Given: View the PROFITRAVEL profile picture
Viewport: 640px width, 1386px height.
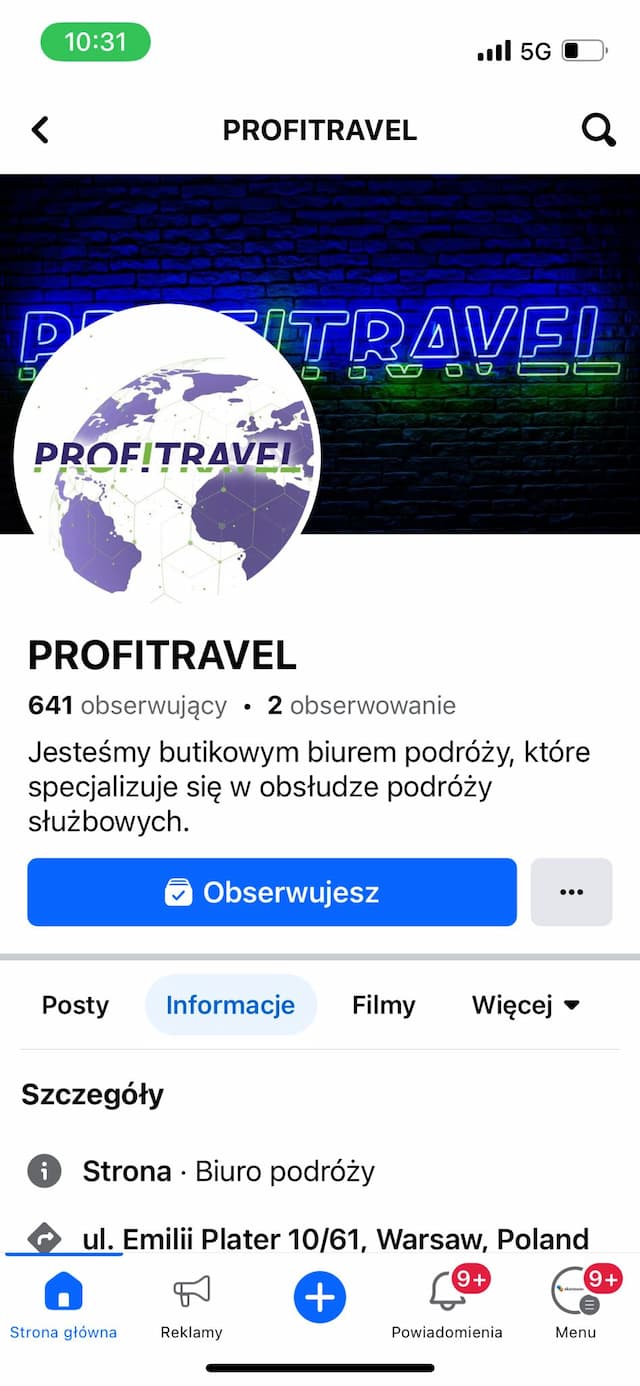Looking at the screenshot, I should click(167, 455).
